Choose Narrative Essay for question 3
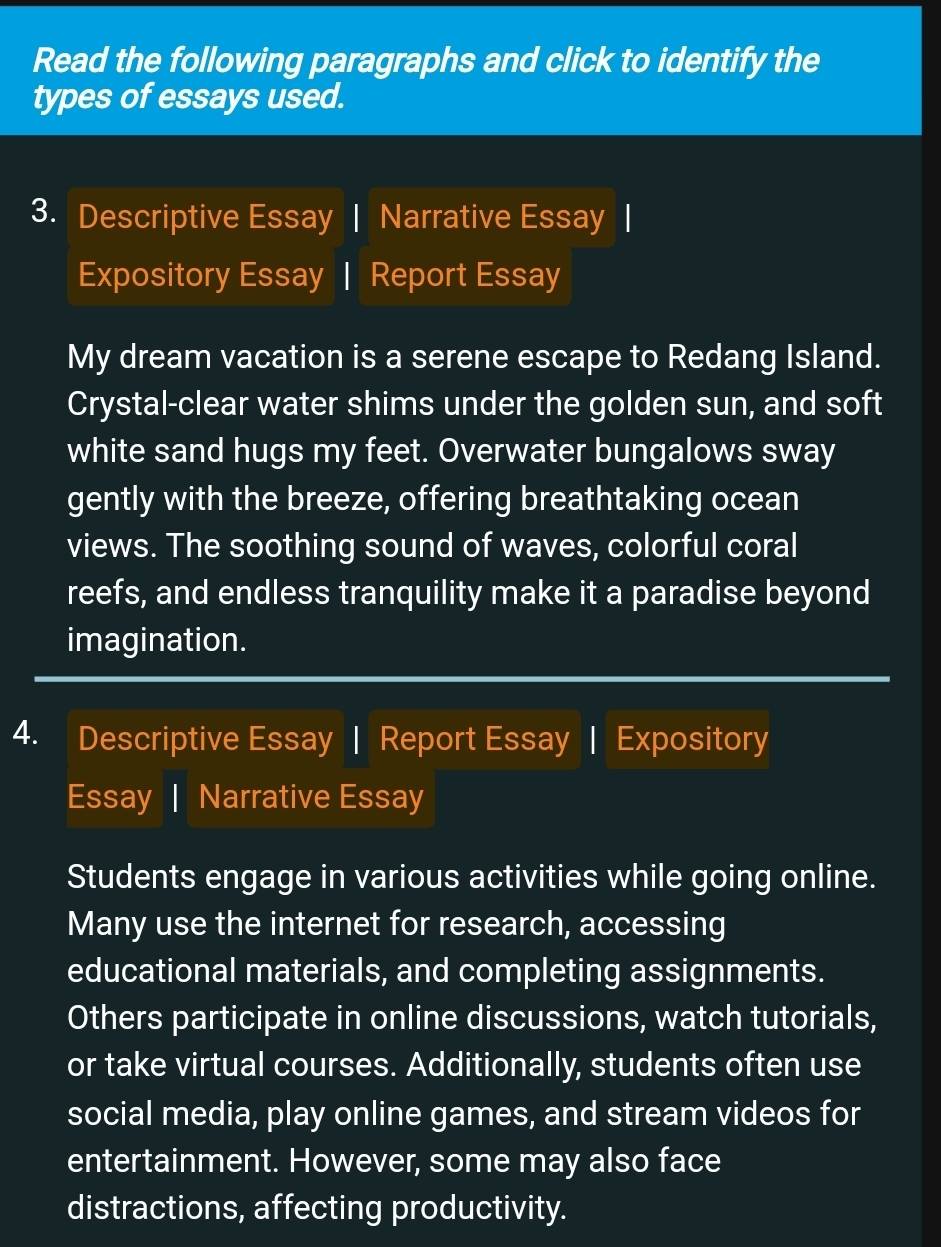The height and width of the screenshot is (1247, 941). point(492,217)
